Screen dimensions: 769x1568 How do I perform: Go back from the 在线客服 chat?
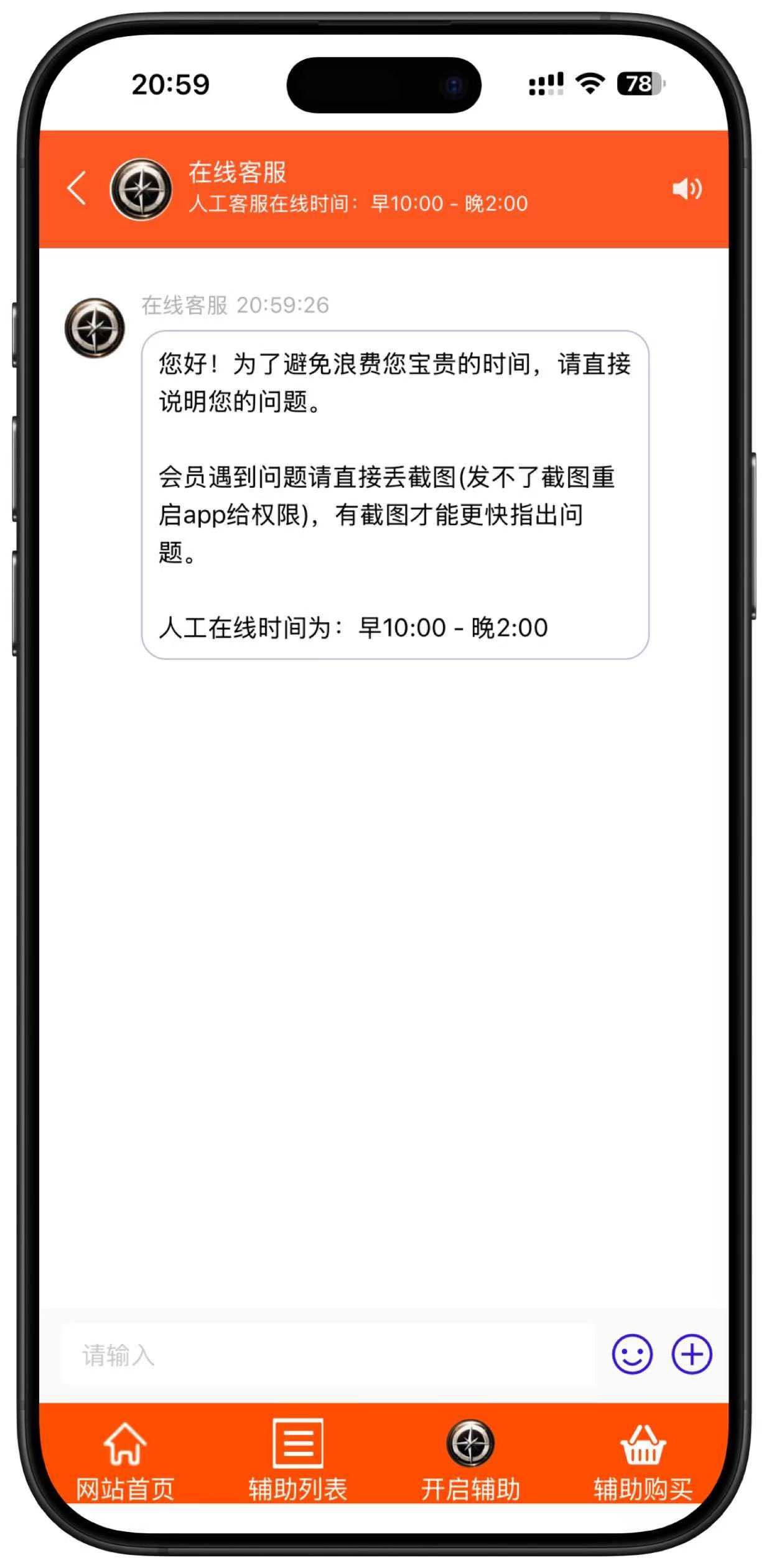[x=77, y=188]
